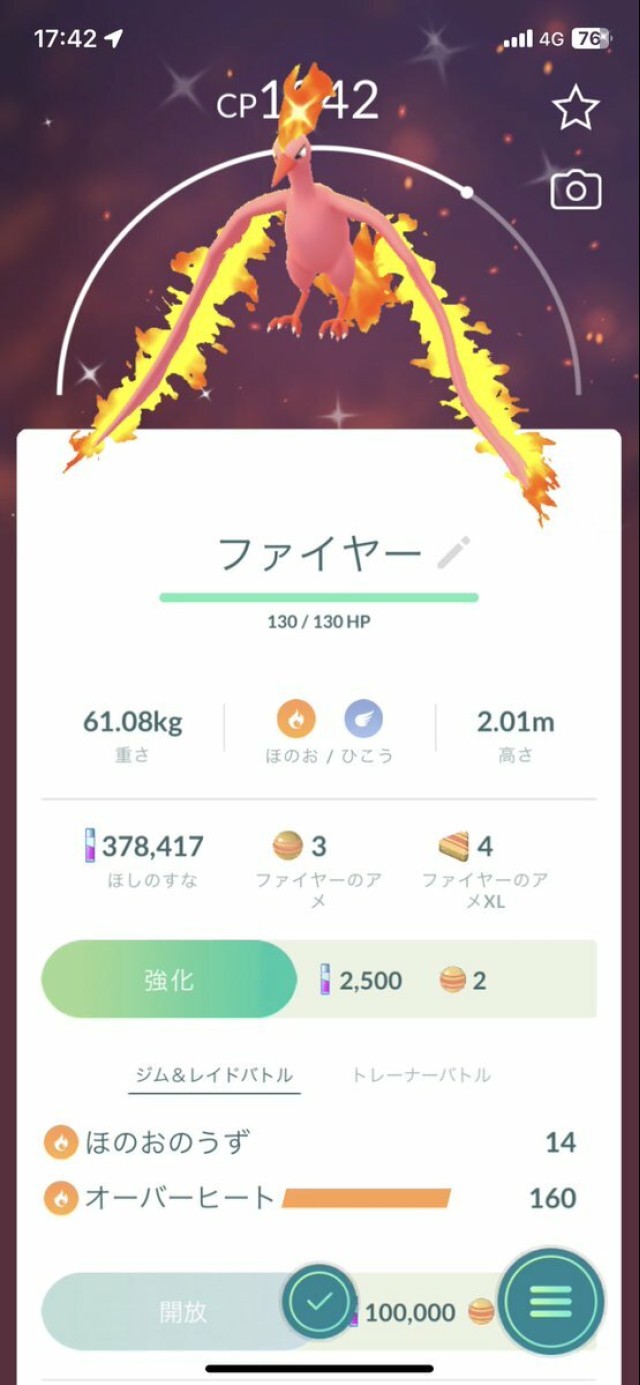Image resolution: width=640 pixels, height=1385 pixels.
Task: Edit the nickname ファイヤー with the pencil
Action: [x=454, y=552]
